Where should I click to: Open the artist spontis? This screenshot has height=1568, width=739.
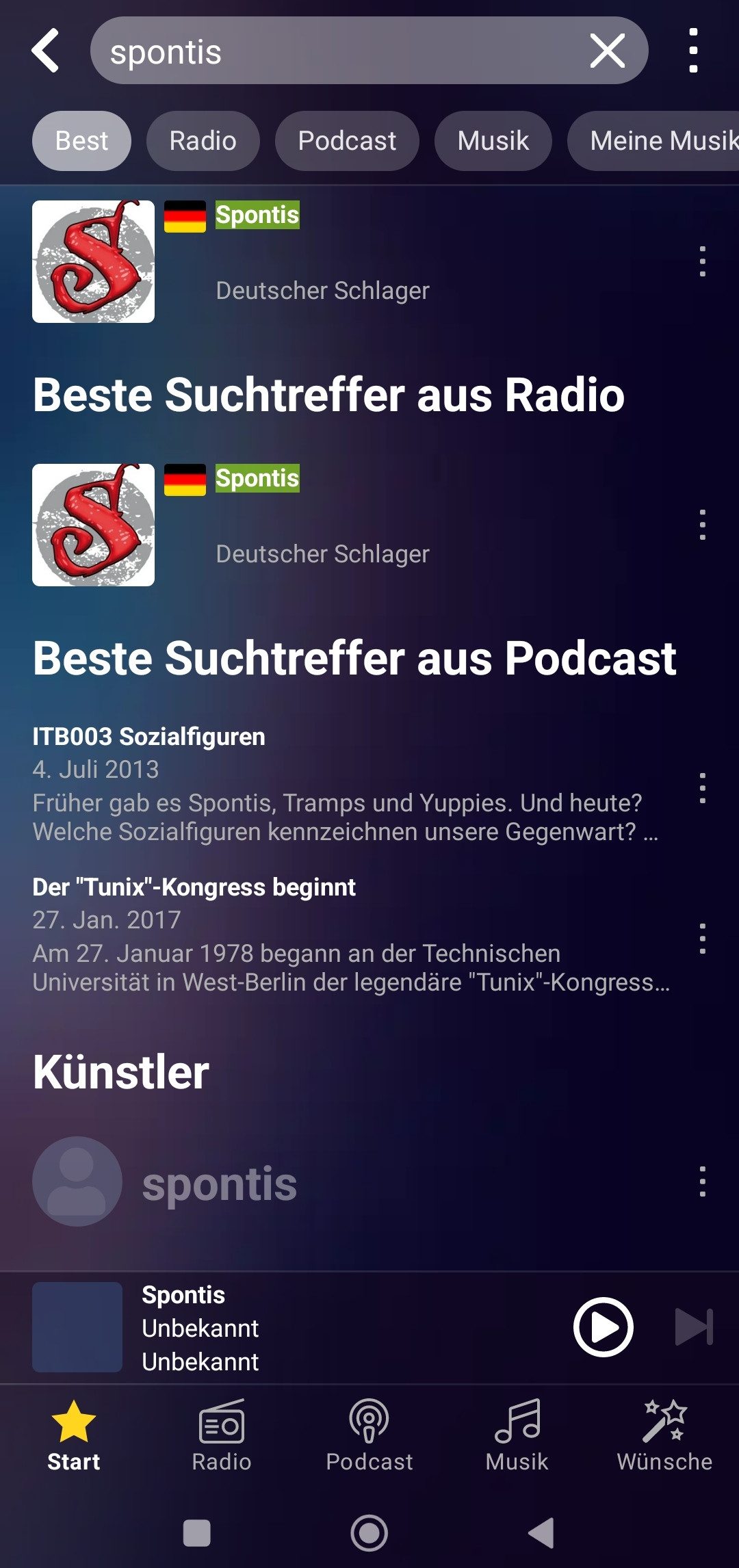(219, 1182)
